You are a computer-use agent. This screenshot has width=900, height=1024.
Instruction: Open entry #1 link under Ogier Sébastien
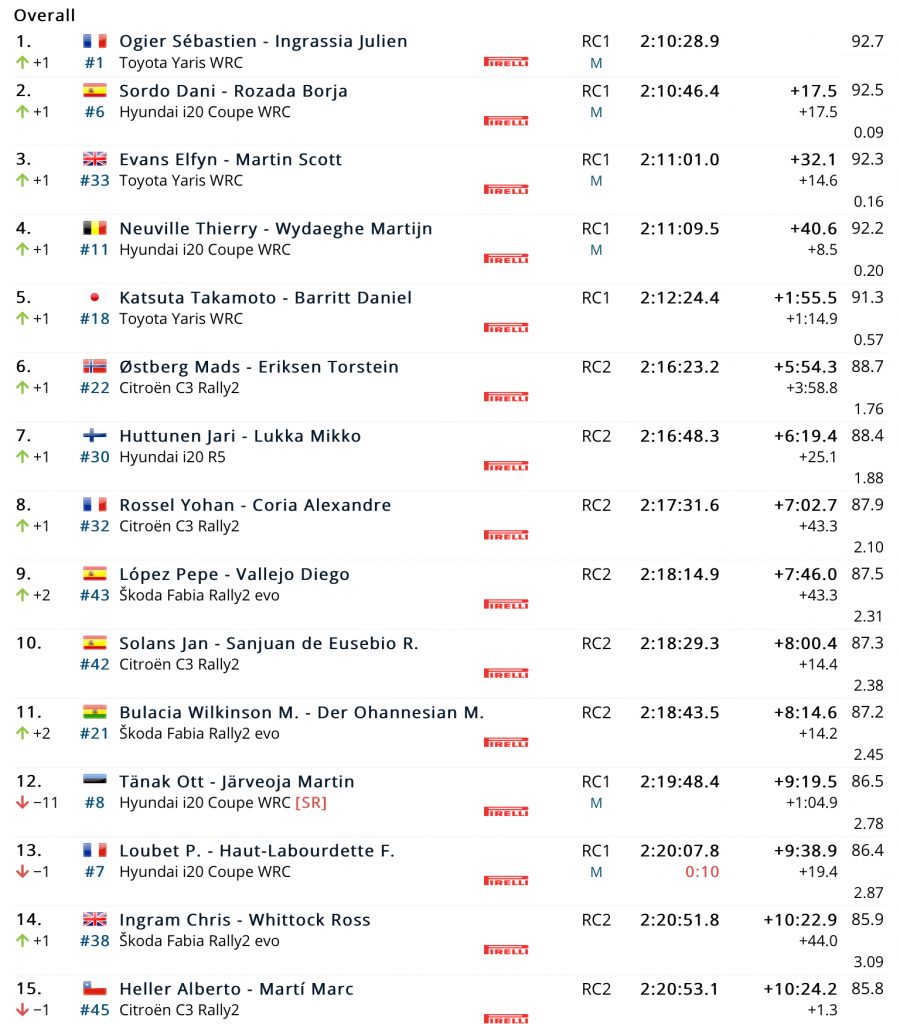pos(94,62)
